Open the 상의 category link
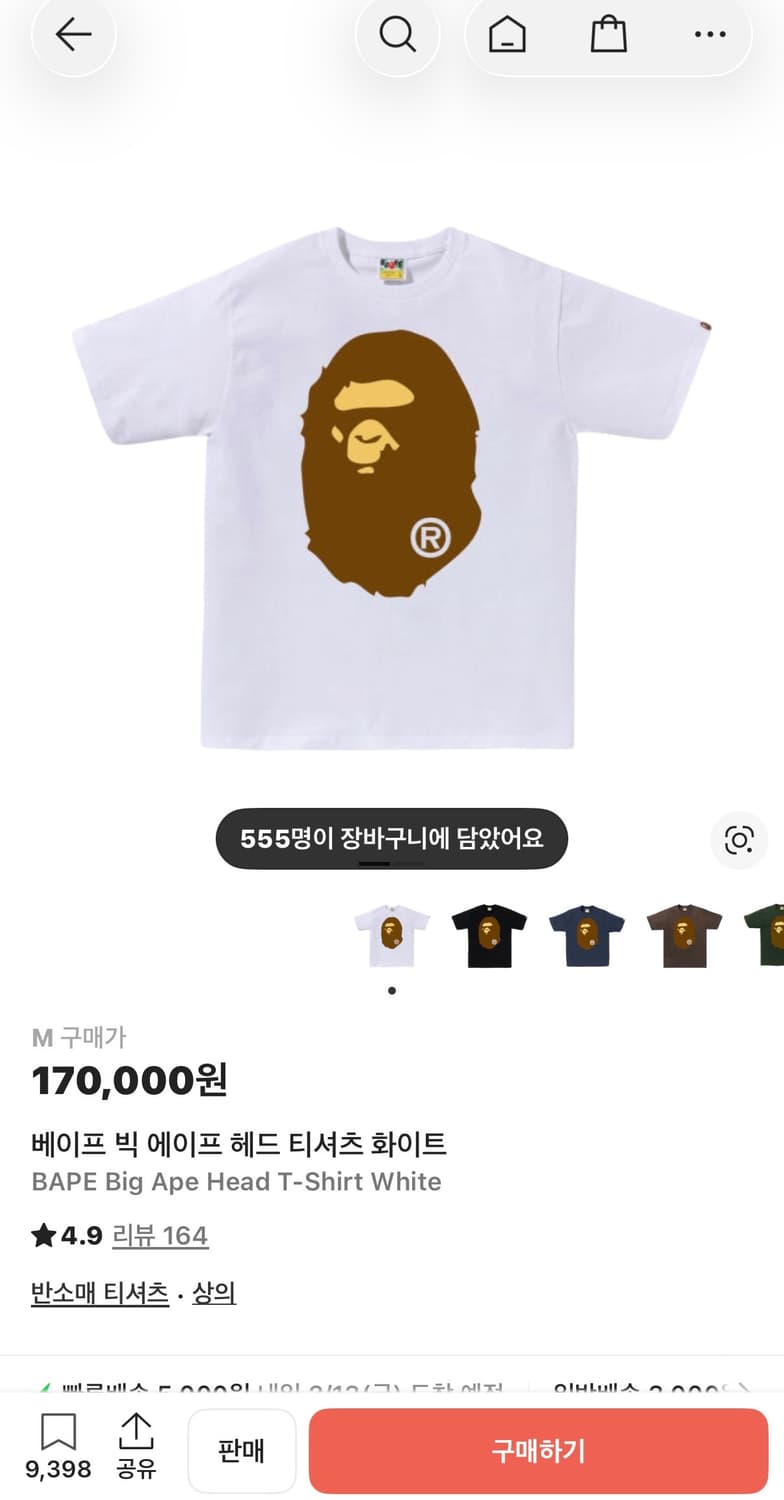Screen dimensions: 784x1500 pos(213,1293)
